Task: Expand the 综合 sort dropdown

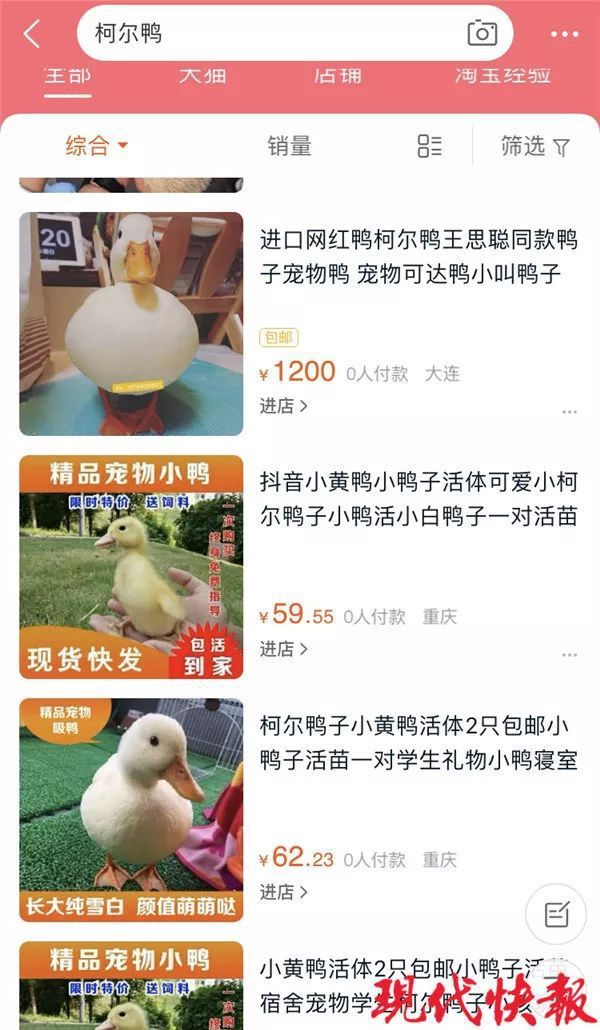Action: 97,146
